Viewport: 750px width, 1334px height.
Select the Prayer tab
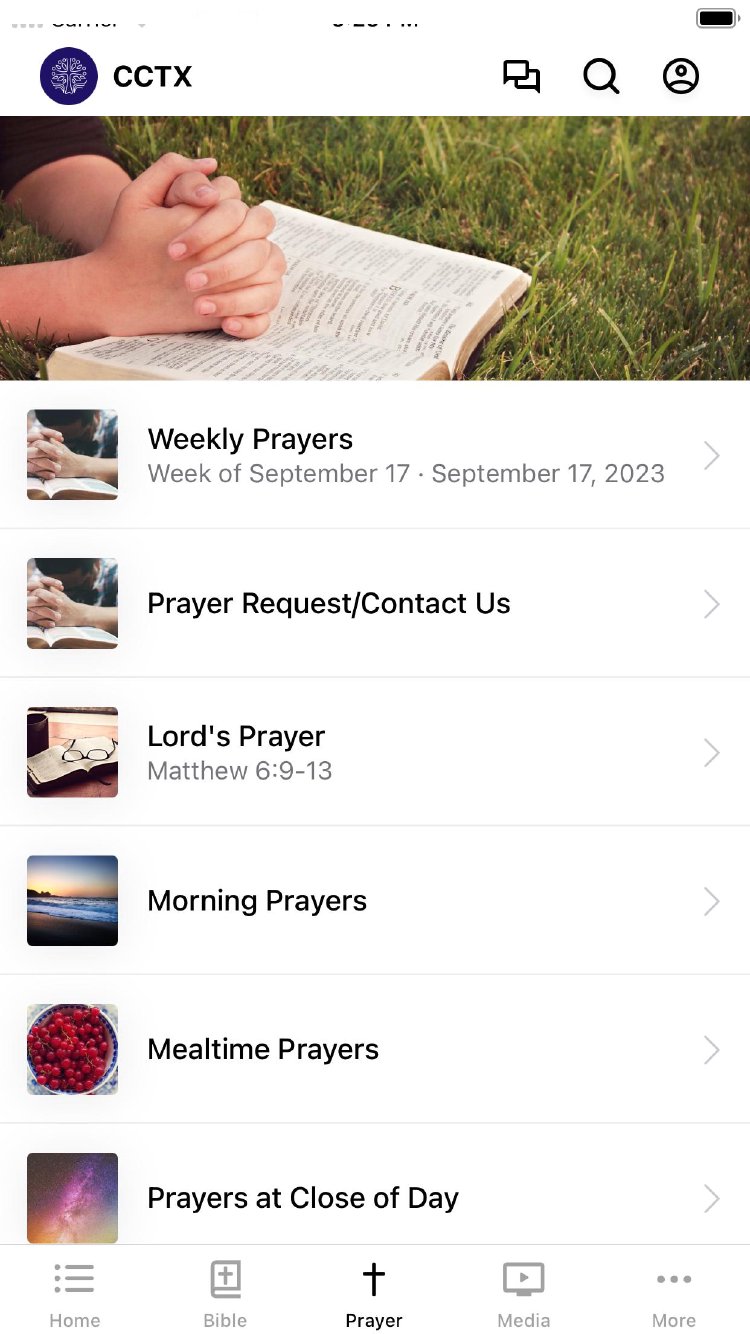point(374,1294)
